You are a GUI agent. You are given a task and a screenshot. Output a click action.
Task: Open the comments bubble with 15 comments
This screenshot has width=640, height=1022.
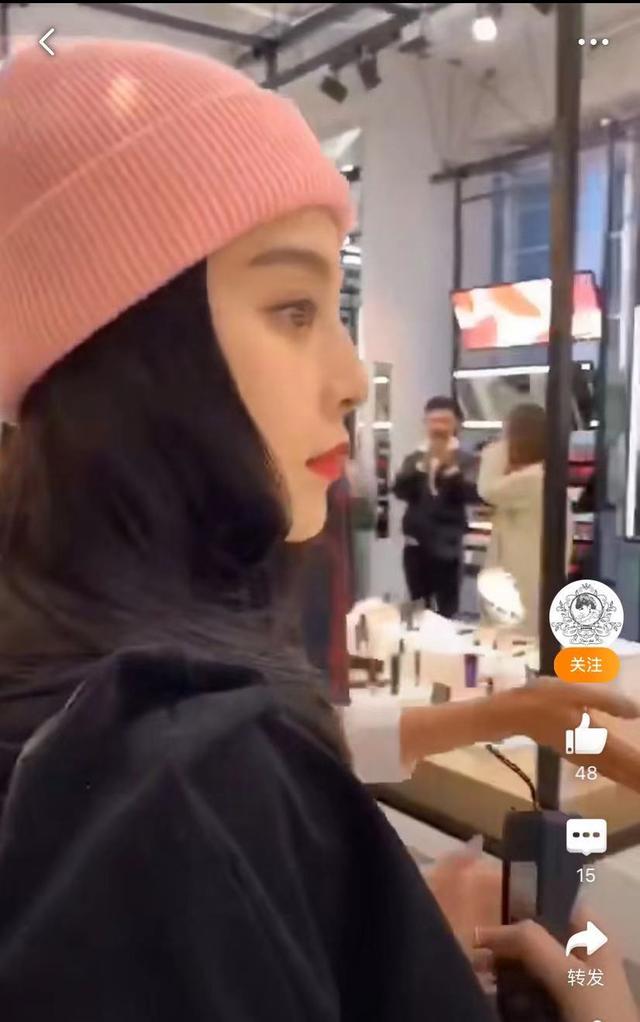pos(586,837)
